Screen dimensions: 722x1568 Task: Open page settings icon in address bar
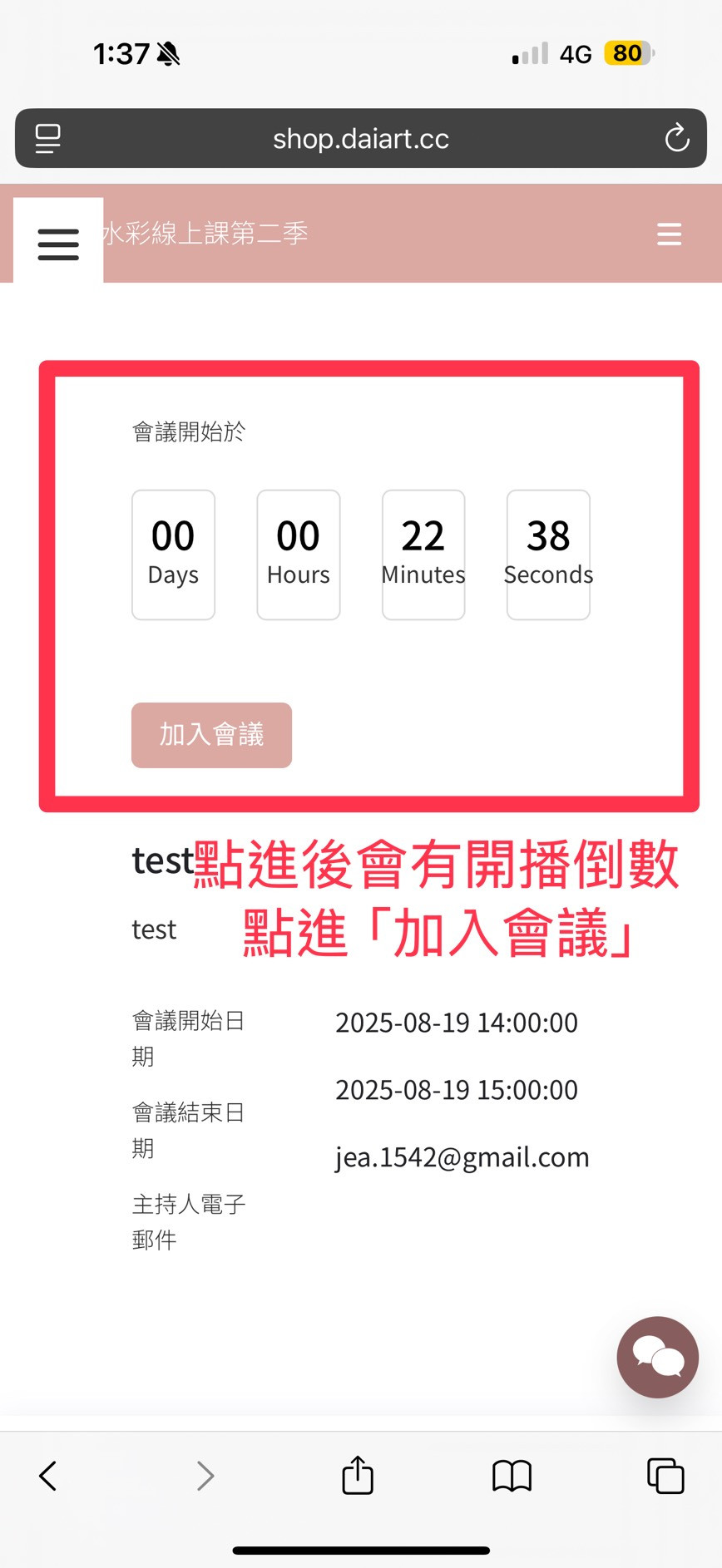48,138
